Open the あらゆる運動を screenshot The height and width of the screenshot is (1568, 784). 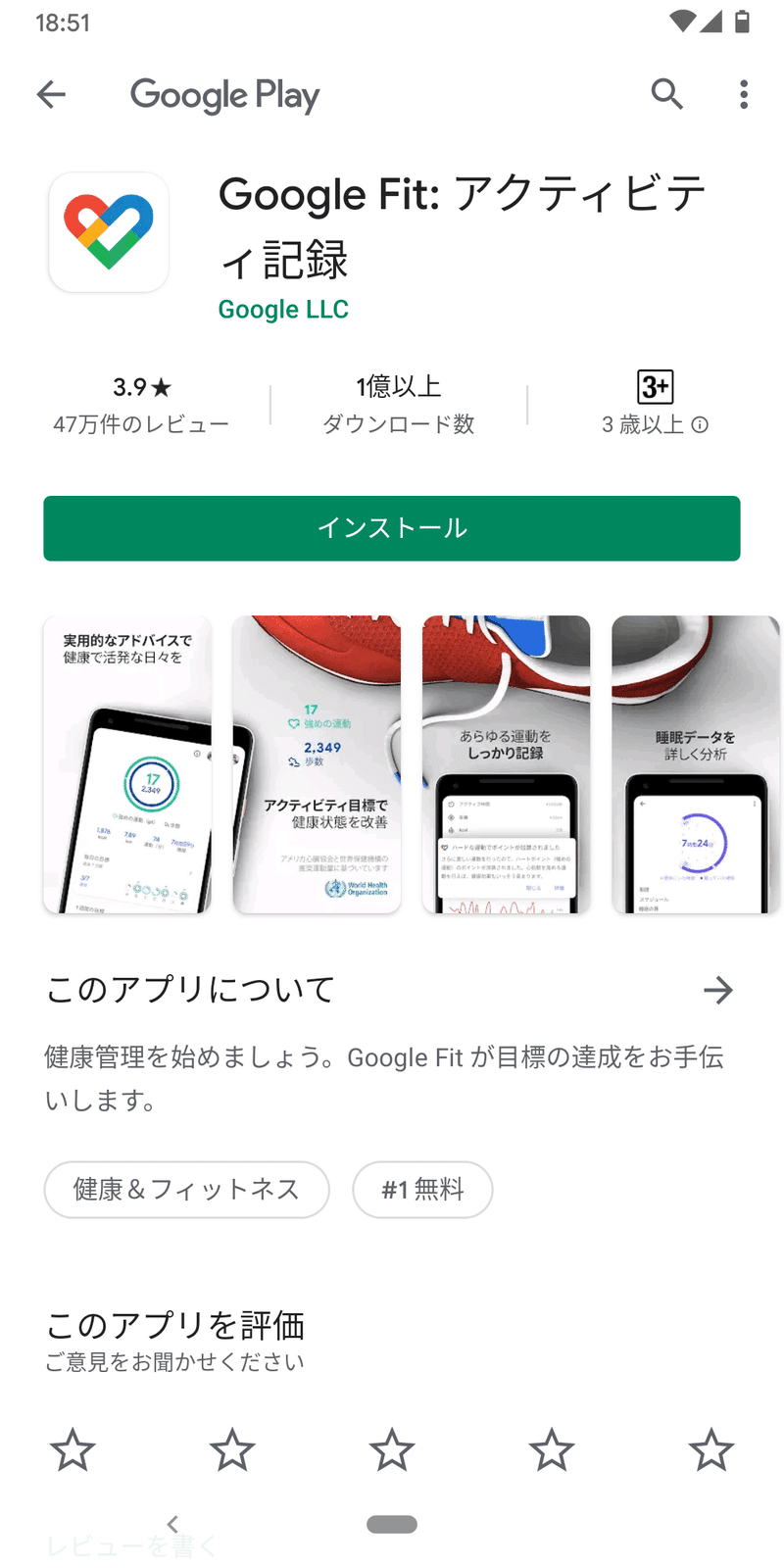[x=506, y=764]
